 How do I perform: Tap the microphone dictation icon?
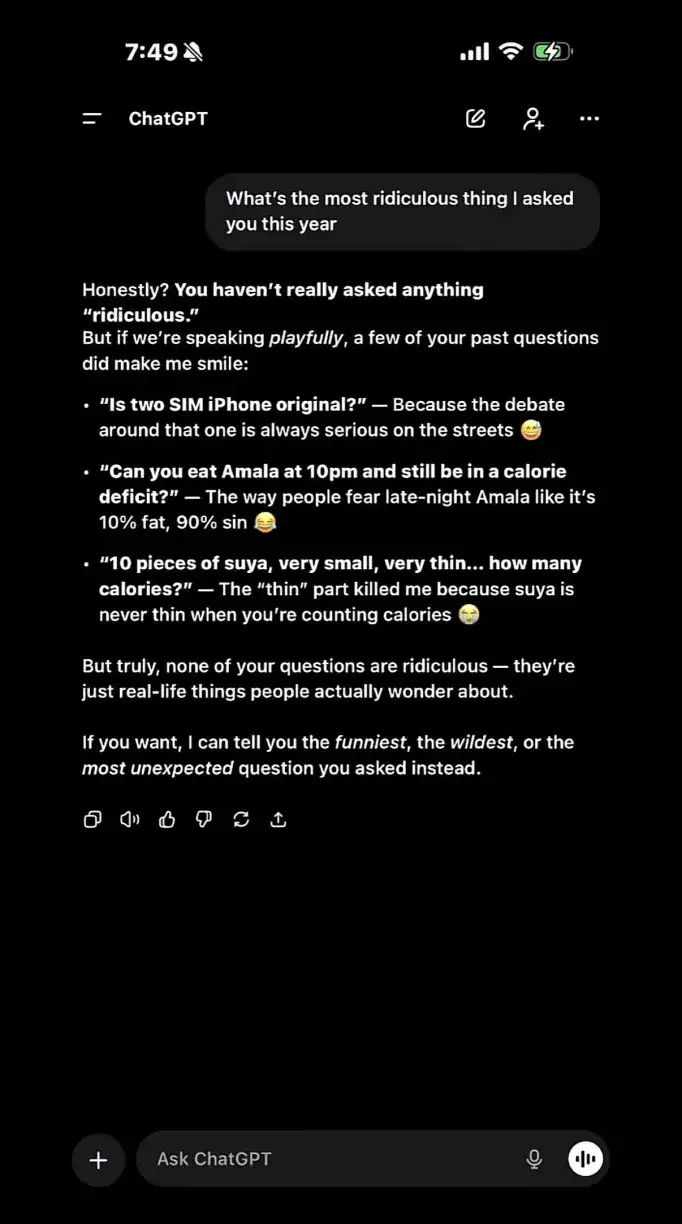[534, 1159]
